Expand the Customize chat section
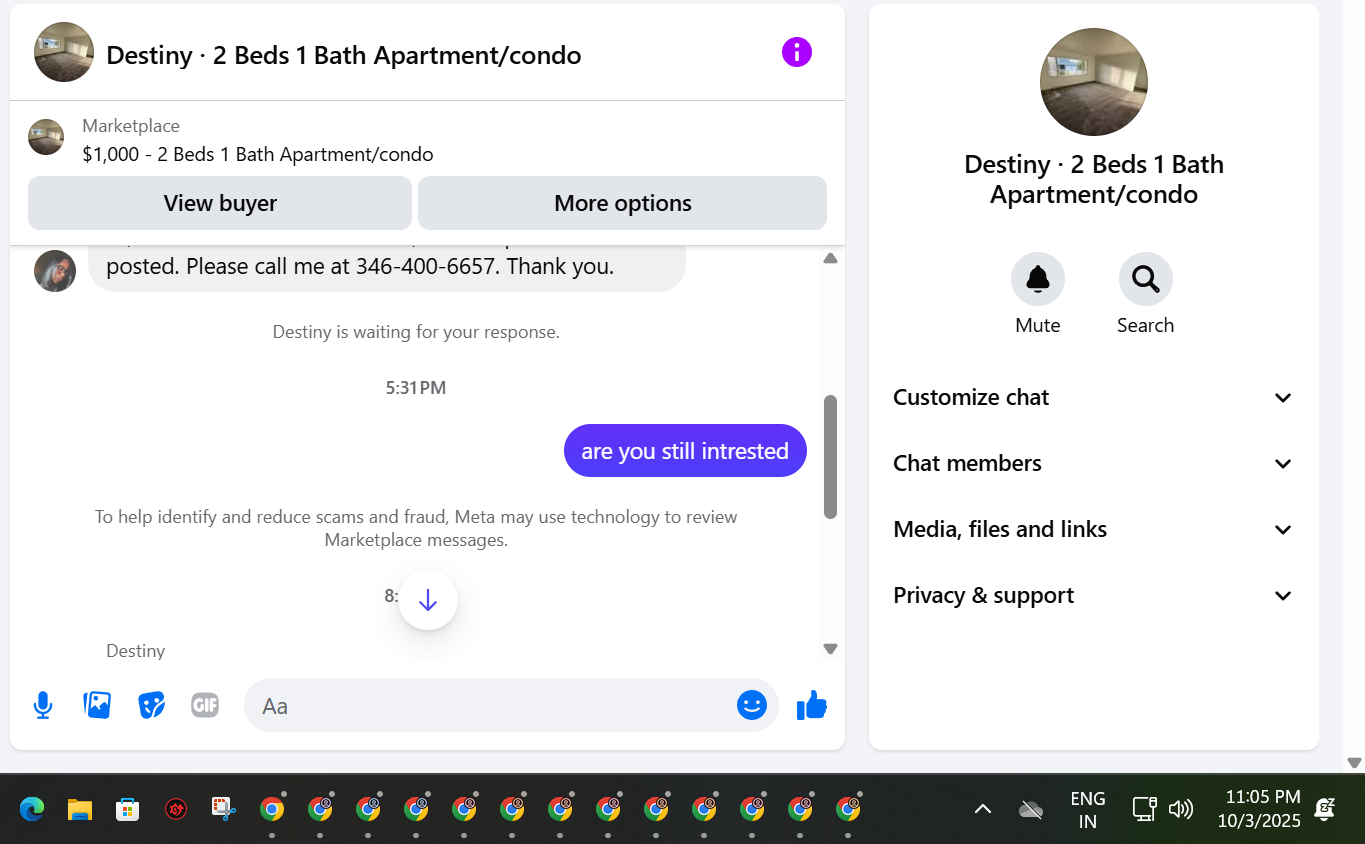 coord(1093,397)
